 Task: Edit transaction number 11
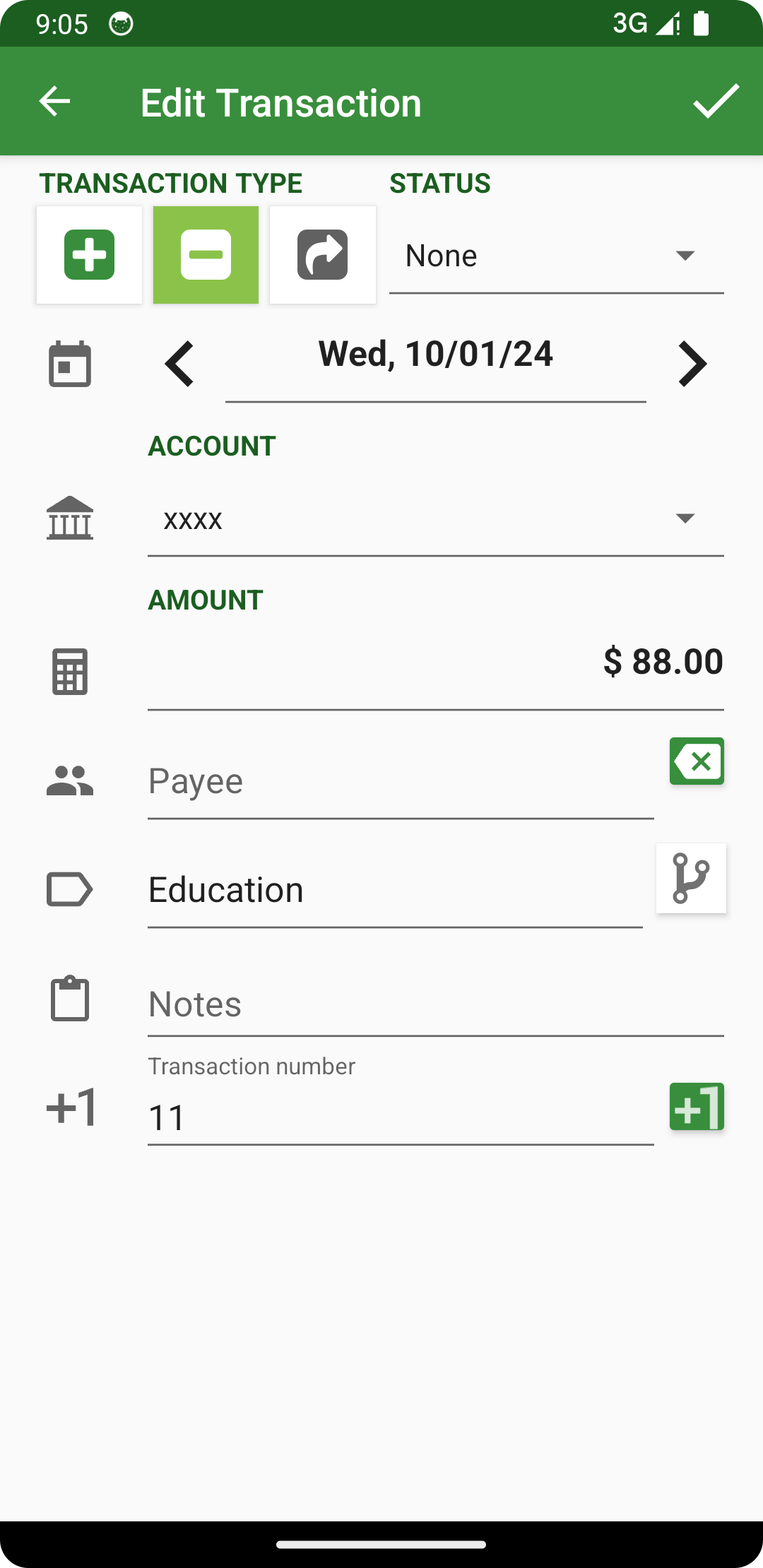click(400, 1117)
